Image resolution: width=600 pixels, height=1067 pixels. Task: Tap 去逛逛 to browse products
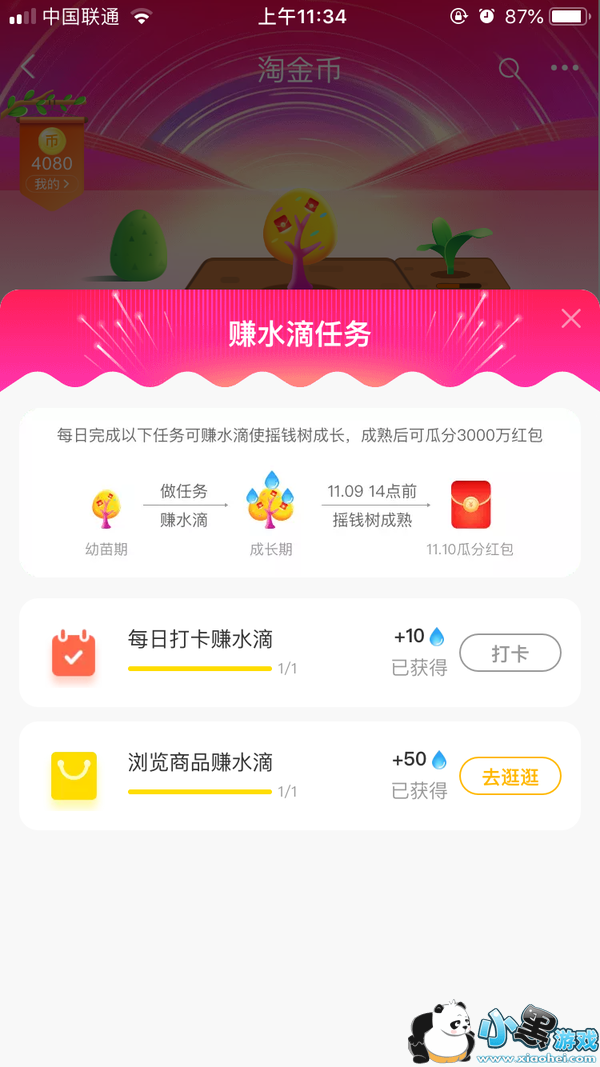[510, 777]
